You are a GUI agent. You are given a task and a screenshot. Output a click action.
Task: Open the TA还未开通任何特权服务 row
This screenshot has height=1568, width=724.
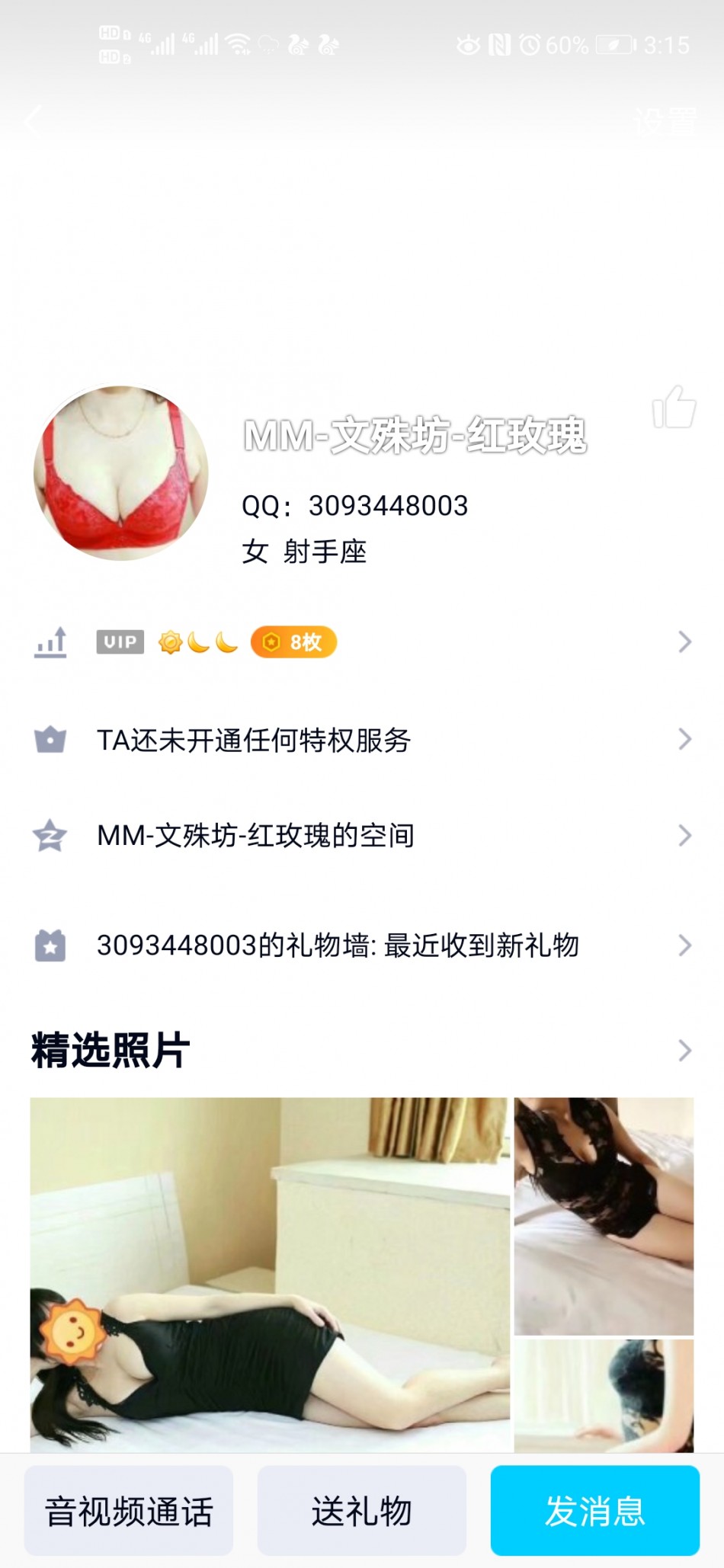362,739
